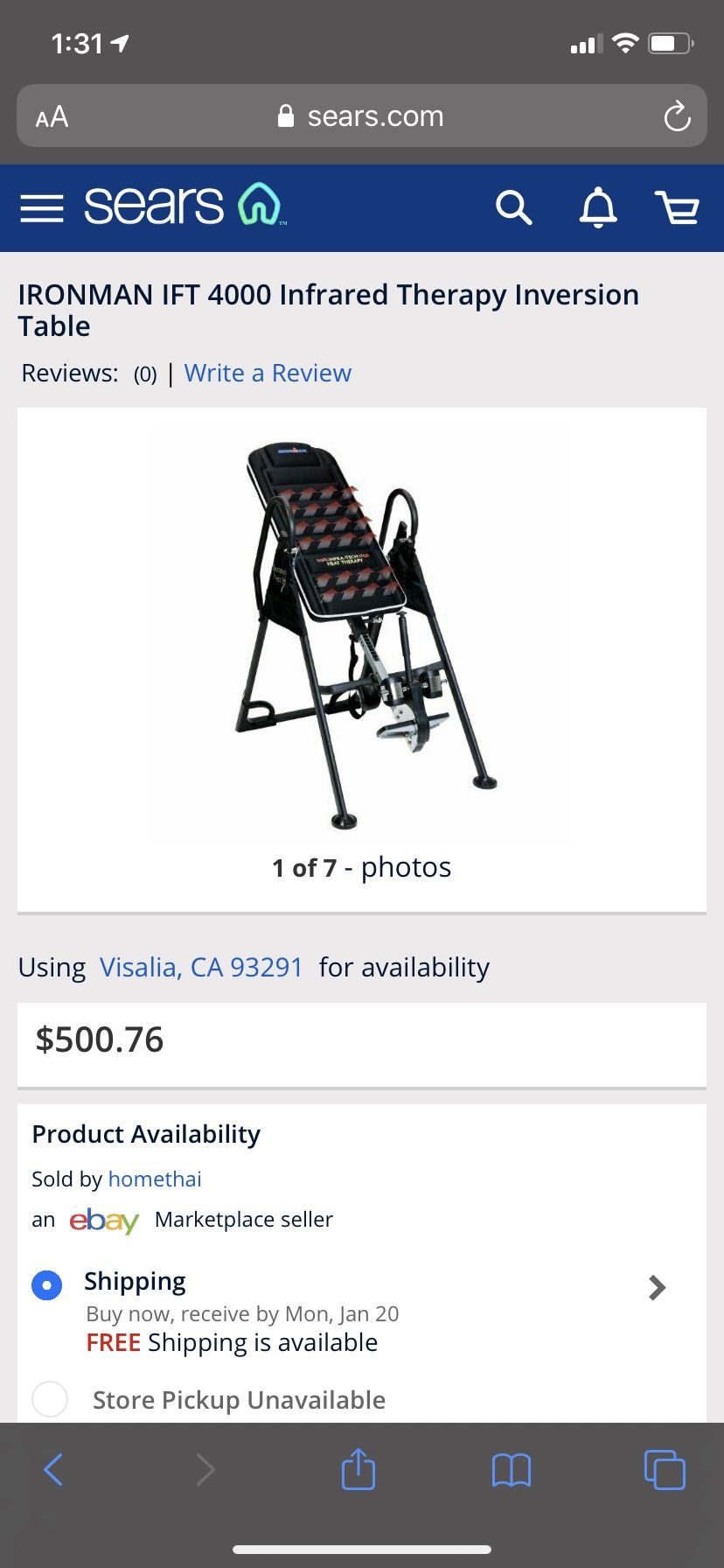View the shopping cart
Screen dimensions: 724x1568
[x=678, y=208]
